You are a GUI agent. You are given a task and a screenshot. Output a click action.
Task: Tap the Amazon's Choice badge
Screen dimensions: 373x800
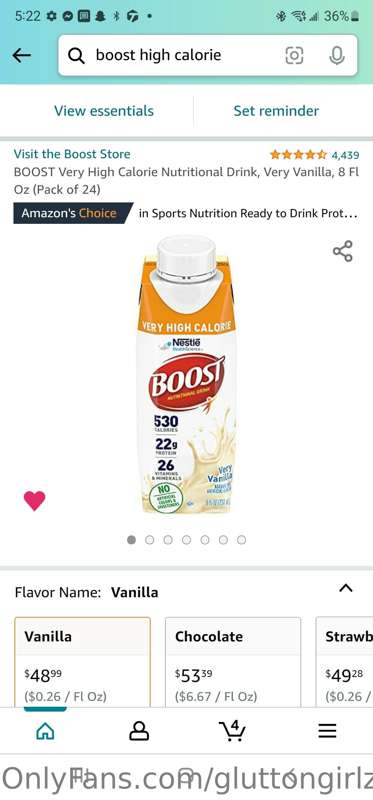pos(73,213)
